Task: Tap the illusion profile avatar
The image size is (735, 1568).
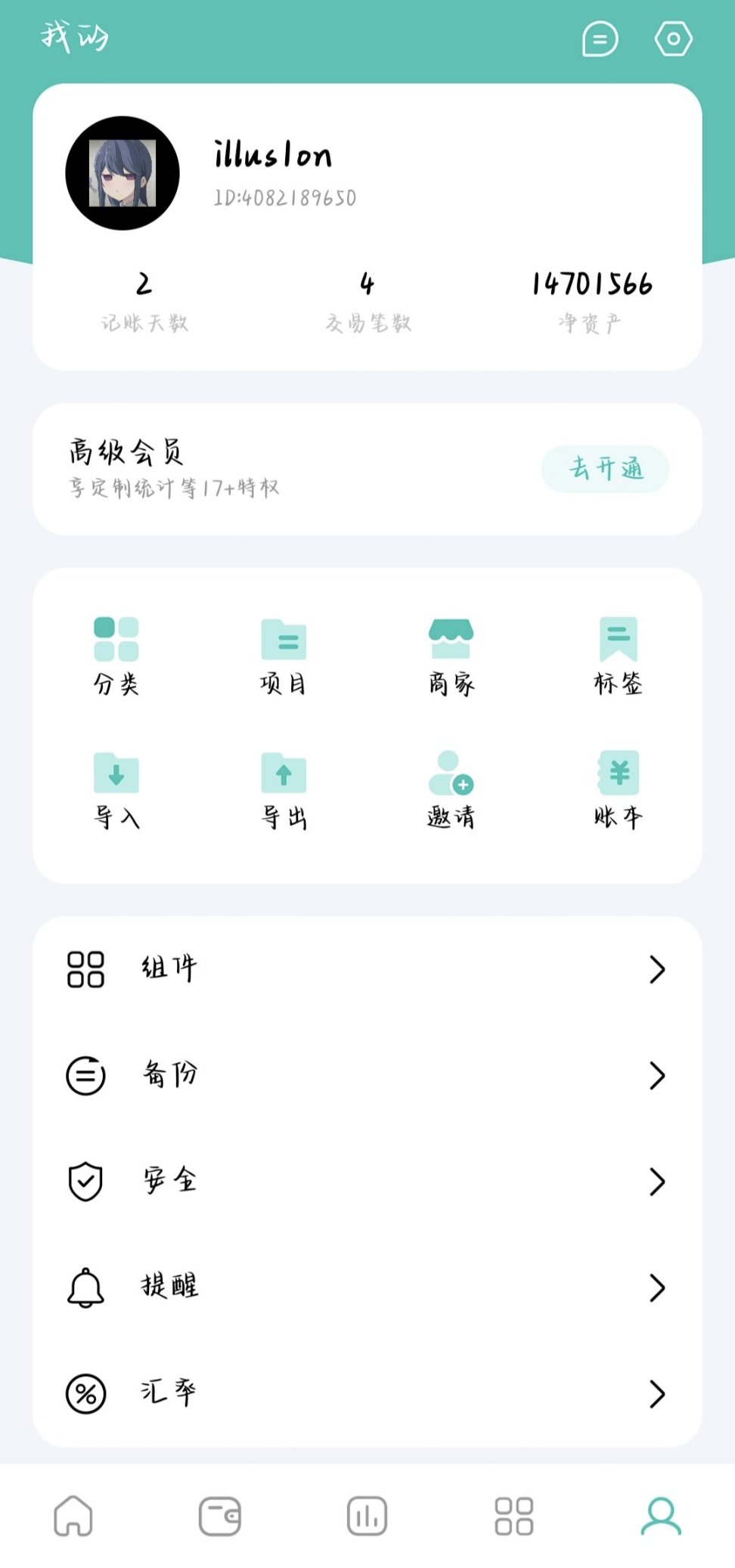Action: point(122,173)
